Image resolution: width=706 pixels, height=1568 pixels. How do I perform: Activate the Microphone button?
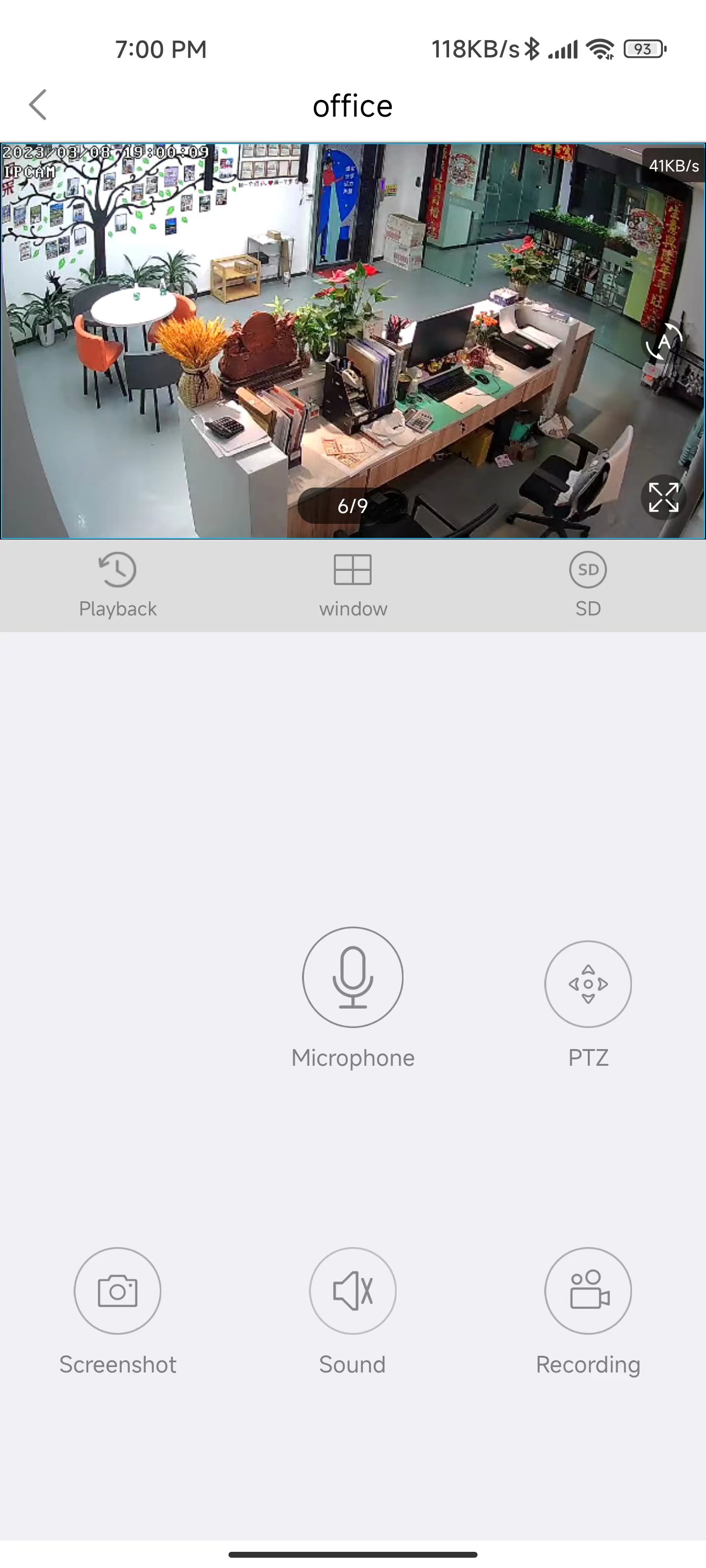click(x=353, y=978)
